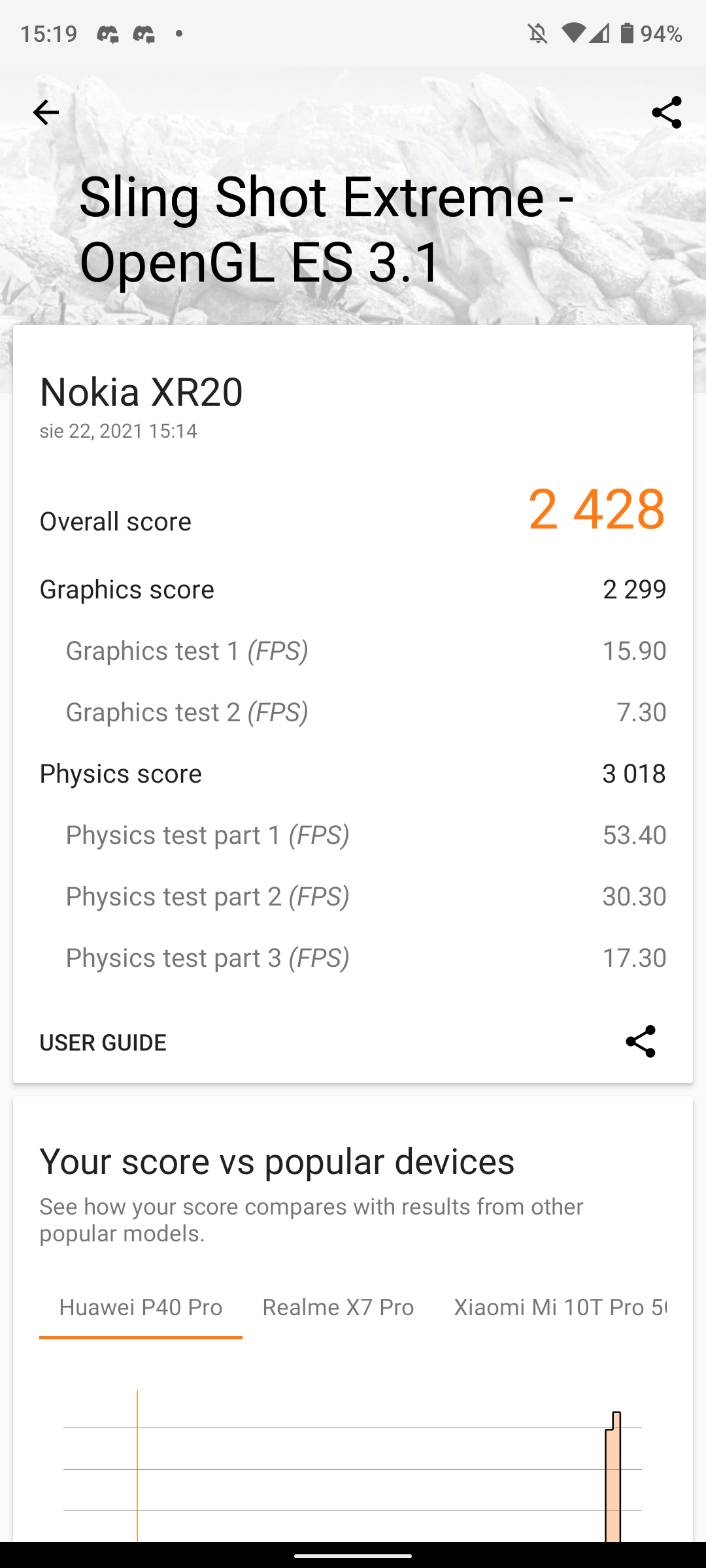The image size is (706, 1568).
Task: Open the USER GUIDE
Action: click(103, 1042)
